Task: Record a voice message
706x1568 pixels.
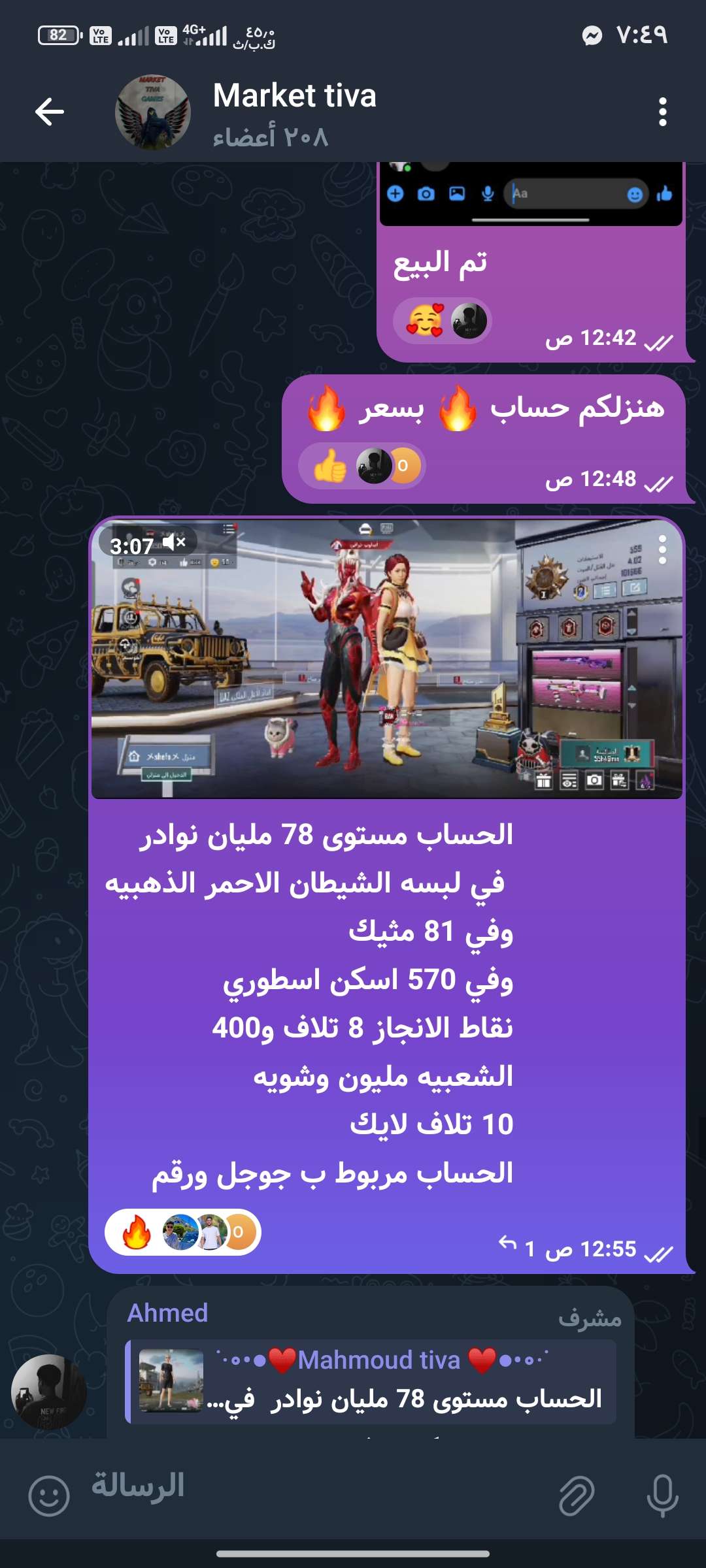Action: [x=662, y=1495]
